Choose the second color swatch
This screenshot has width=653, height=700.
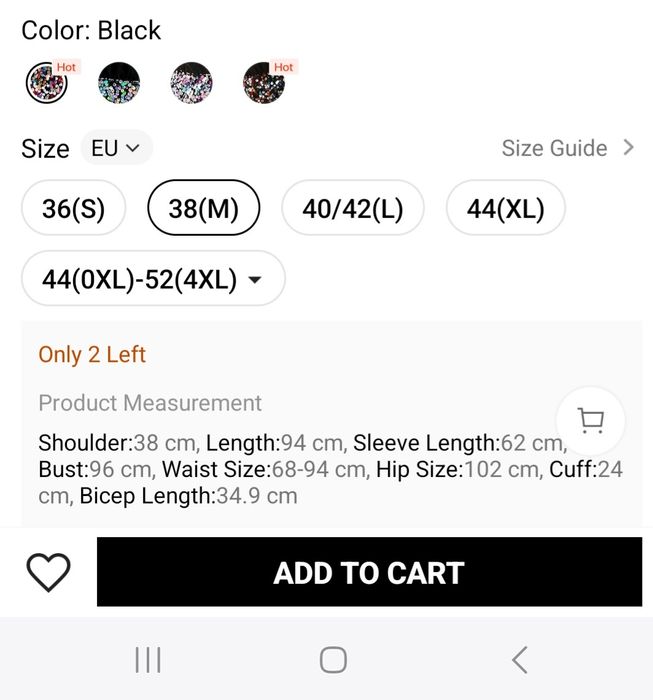[x=119, y=83]
